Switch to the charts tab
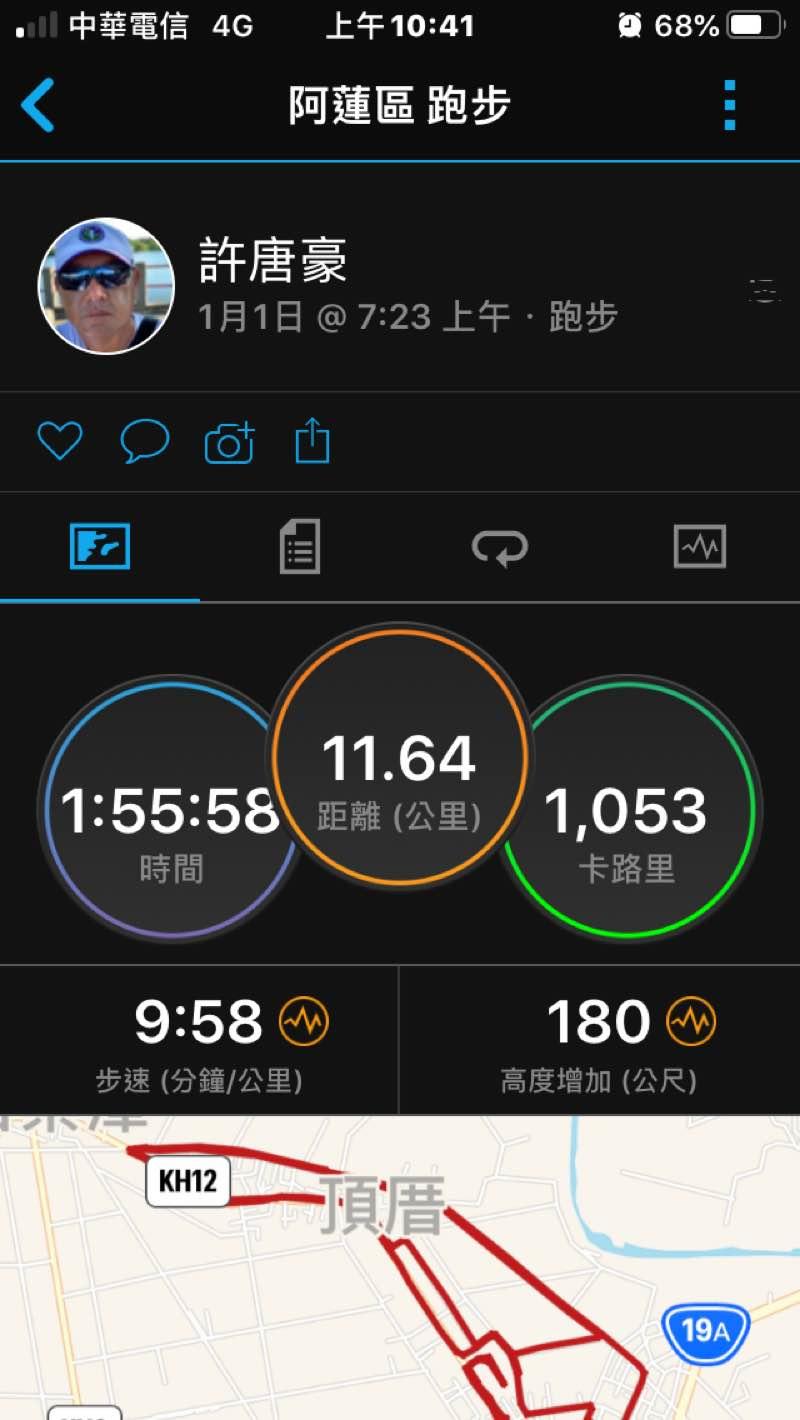This screenshot has height=1420, width=800. (x=699, y=547)
